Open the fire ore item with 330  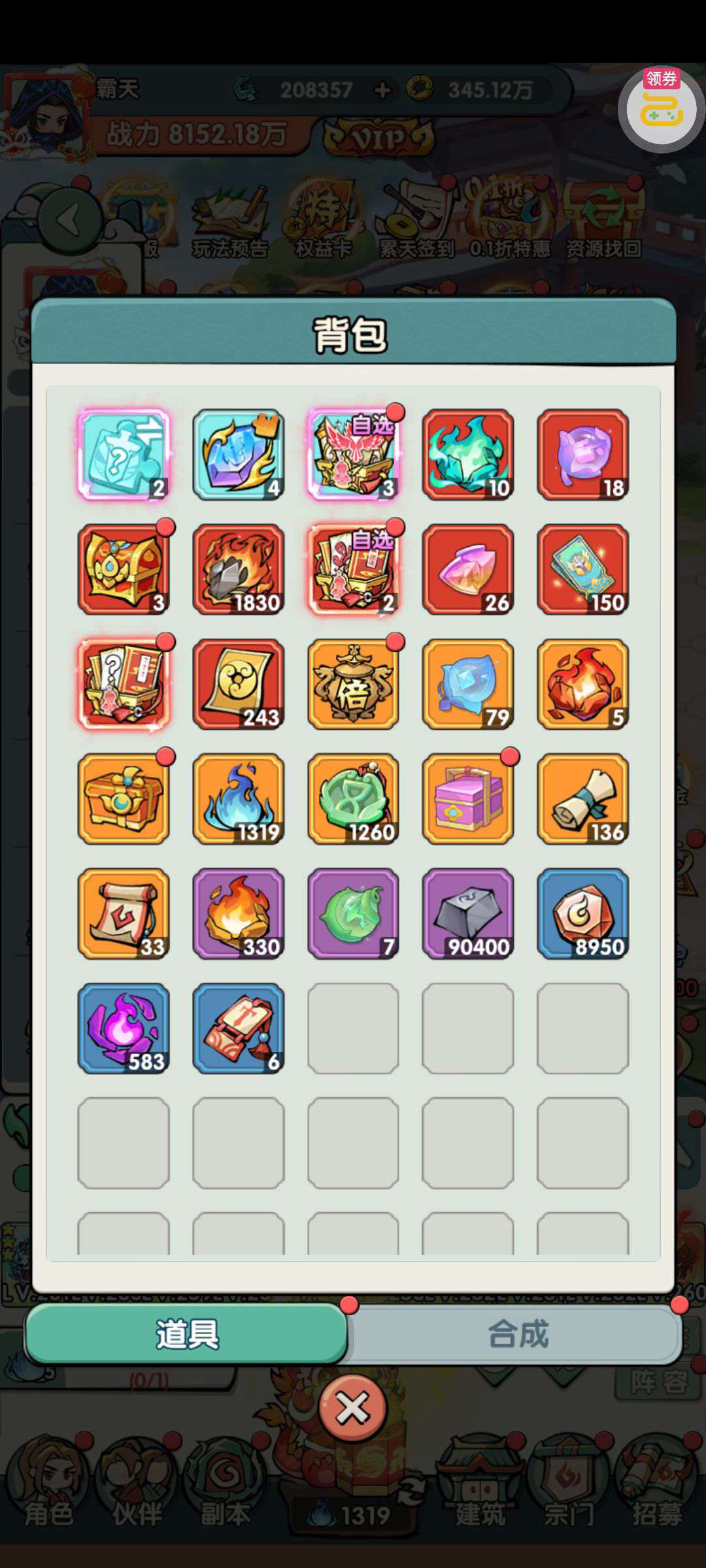coord(238,913)
